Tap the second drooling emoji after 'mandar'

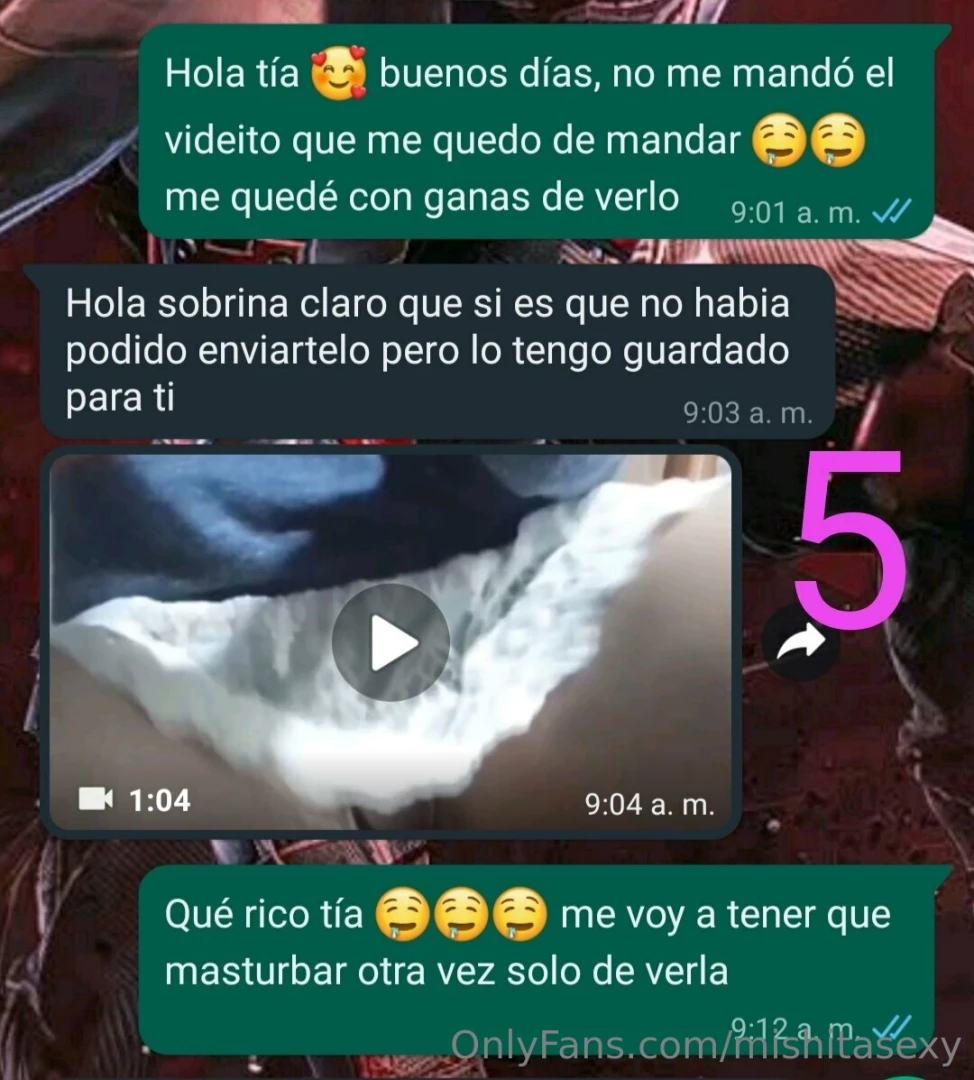835,139
